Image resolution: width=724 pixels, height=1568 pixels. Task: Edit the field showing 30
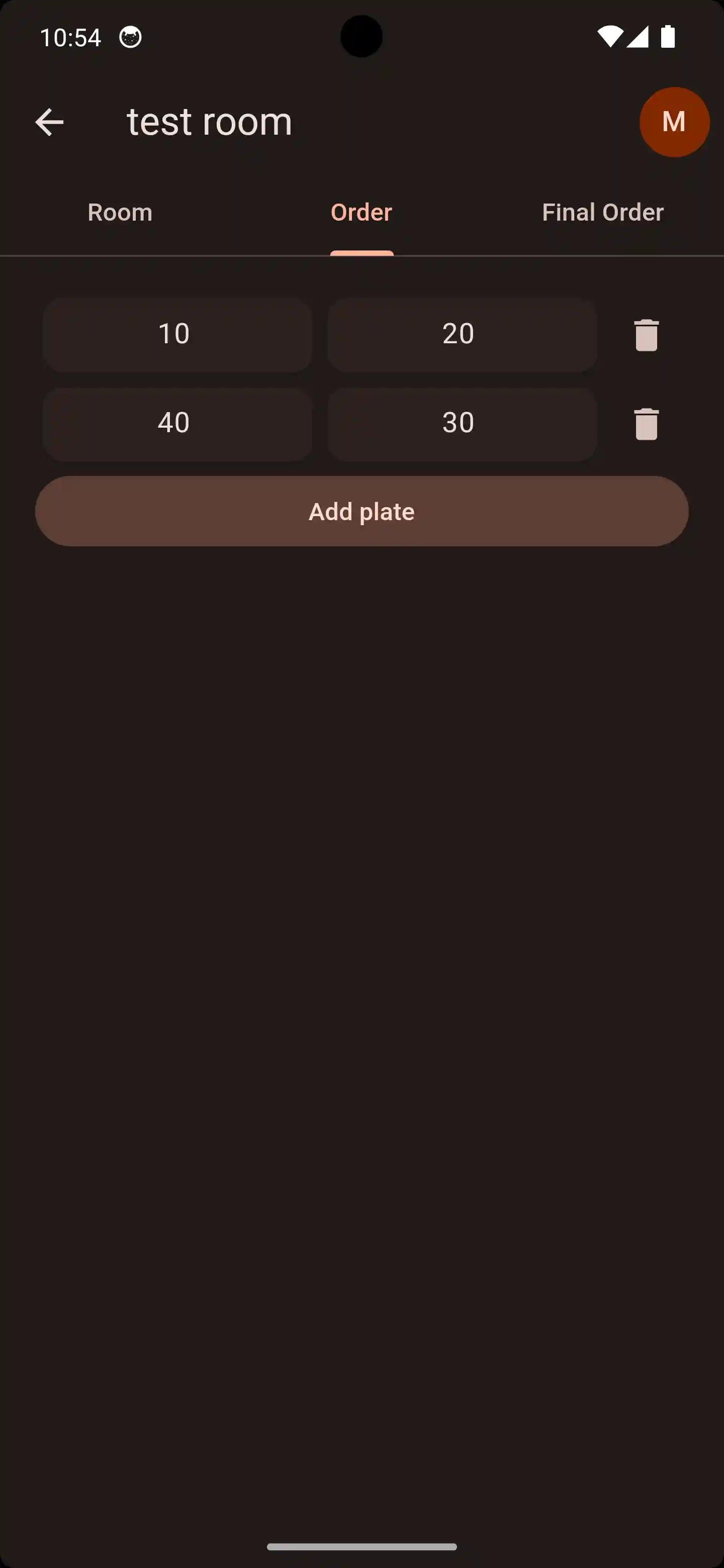coord(462,424)
